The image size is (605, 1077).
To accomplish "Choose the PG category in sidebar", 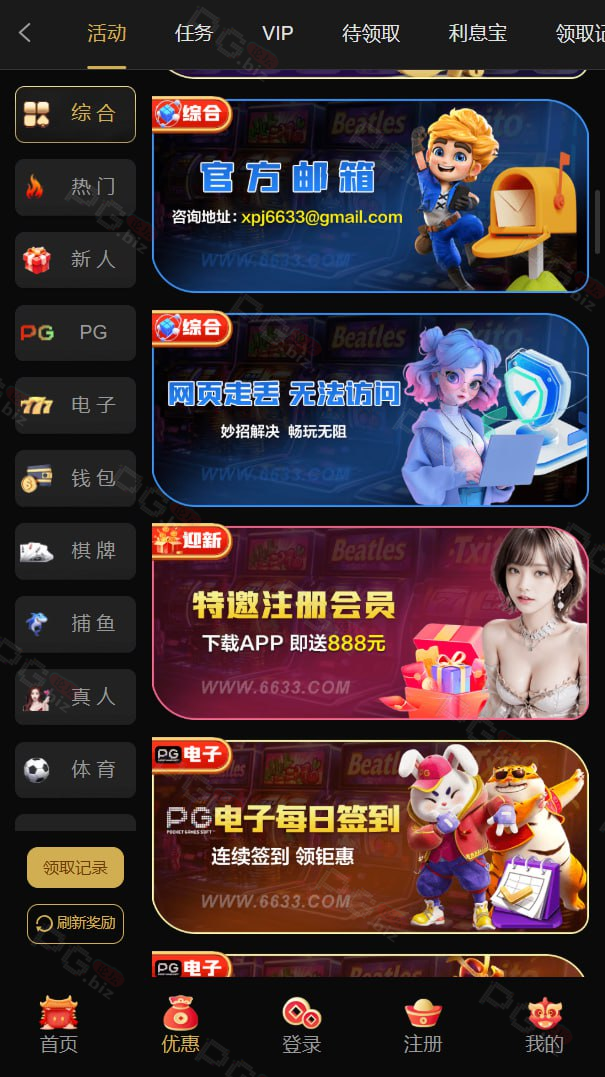I will pos(76,332).
